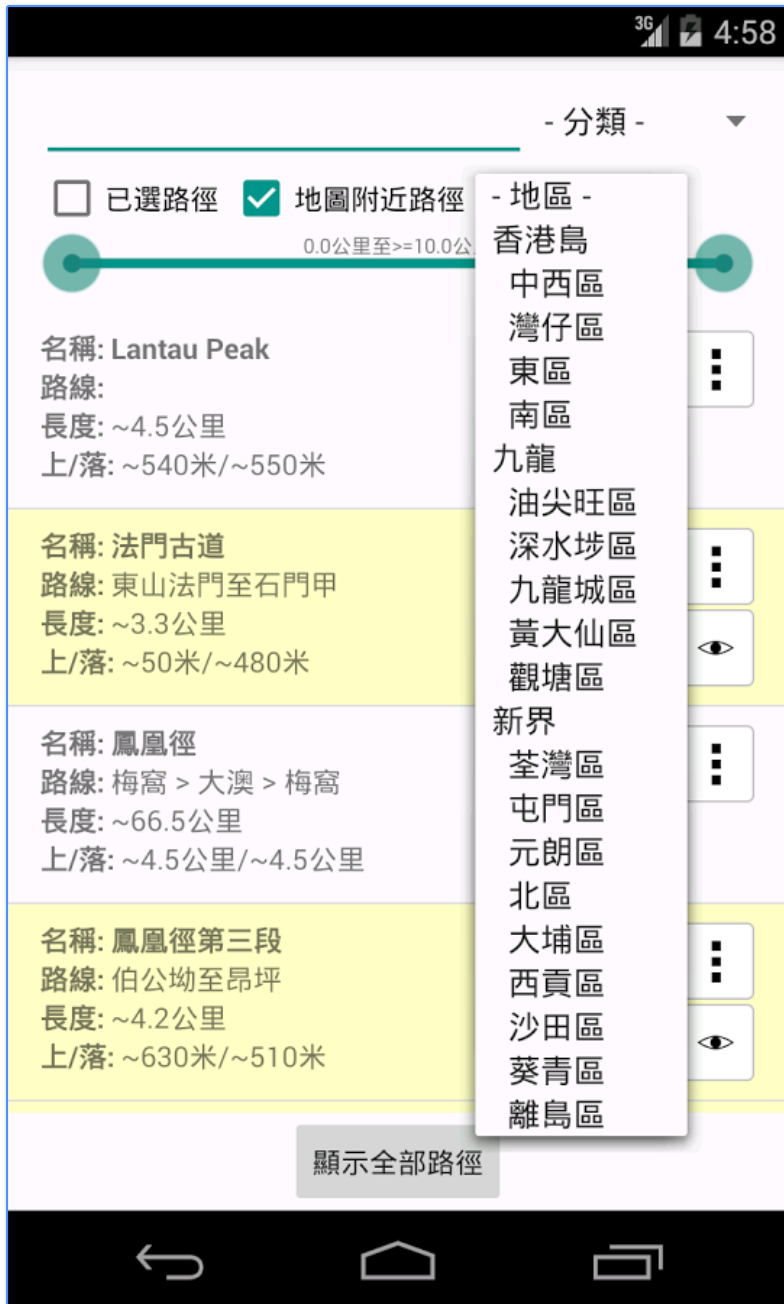784x1304 pixels.
Task: Pick 荃灣區 from the dropdown
Action: [x=556, y=765]
